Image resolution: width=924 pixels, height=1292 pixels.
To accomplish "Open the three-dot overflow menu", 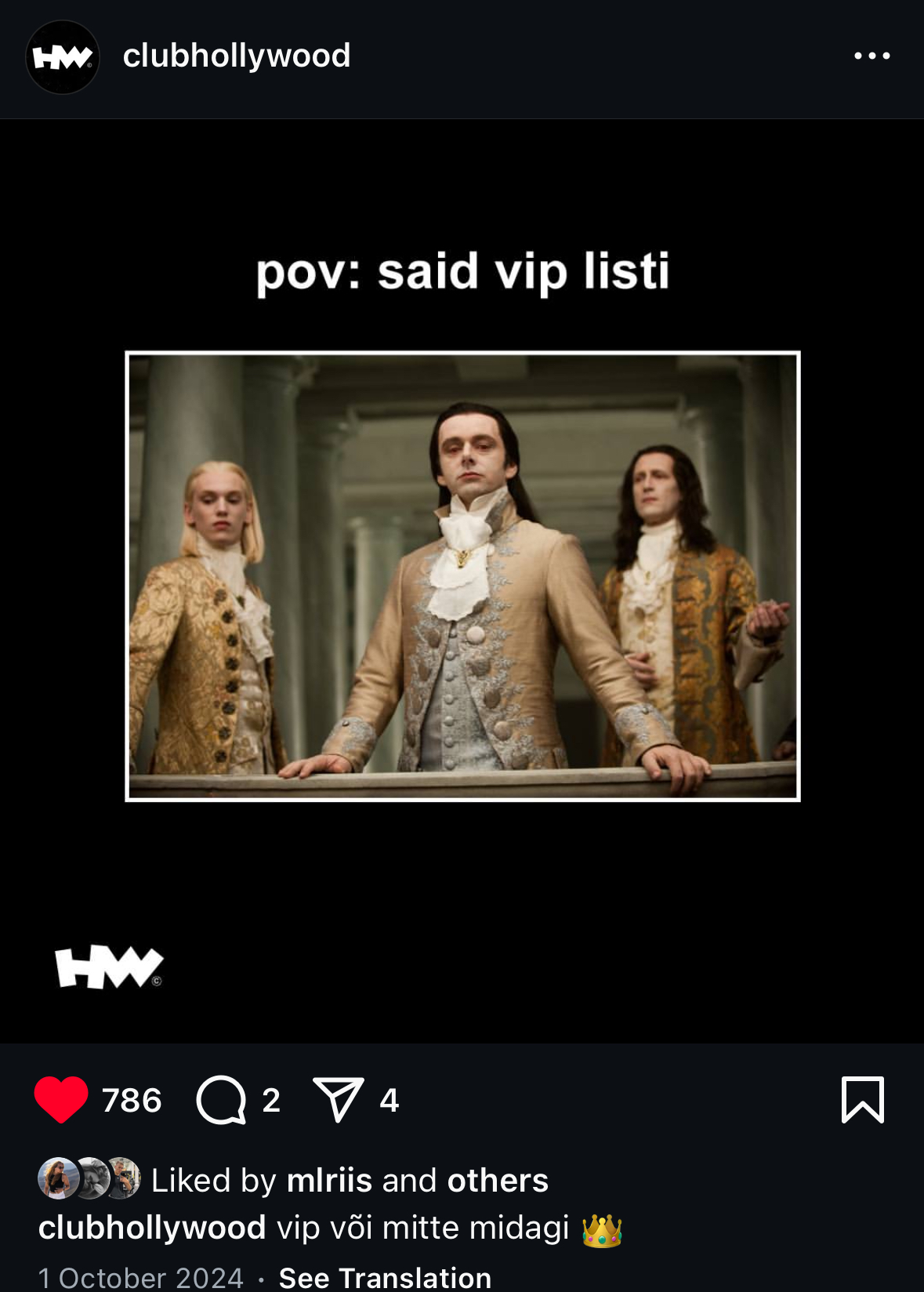I will point(871,56).
